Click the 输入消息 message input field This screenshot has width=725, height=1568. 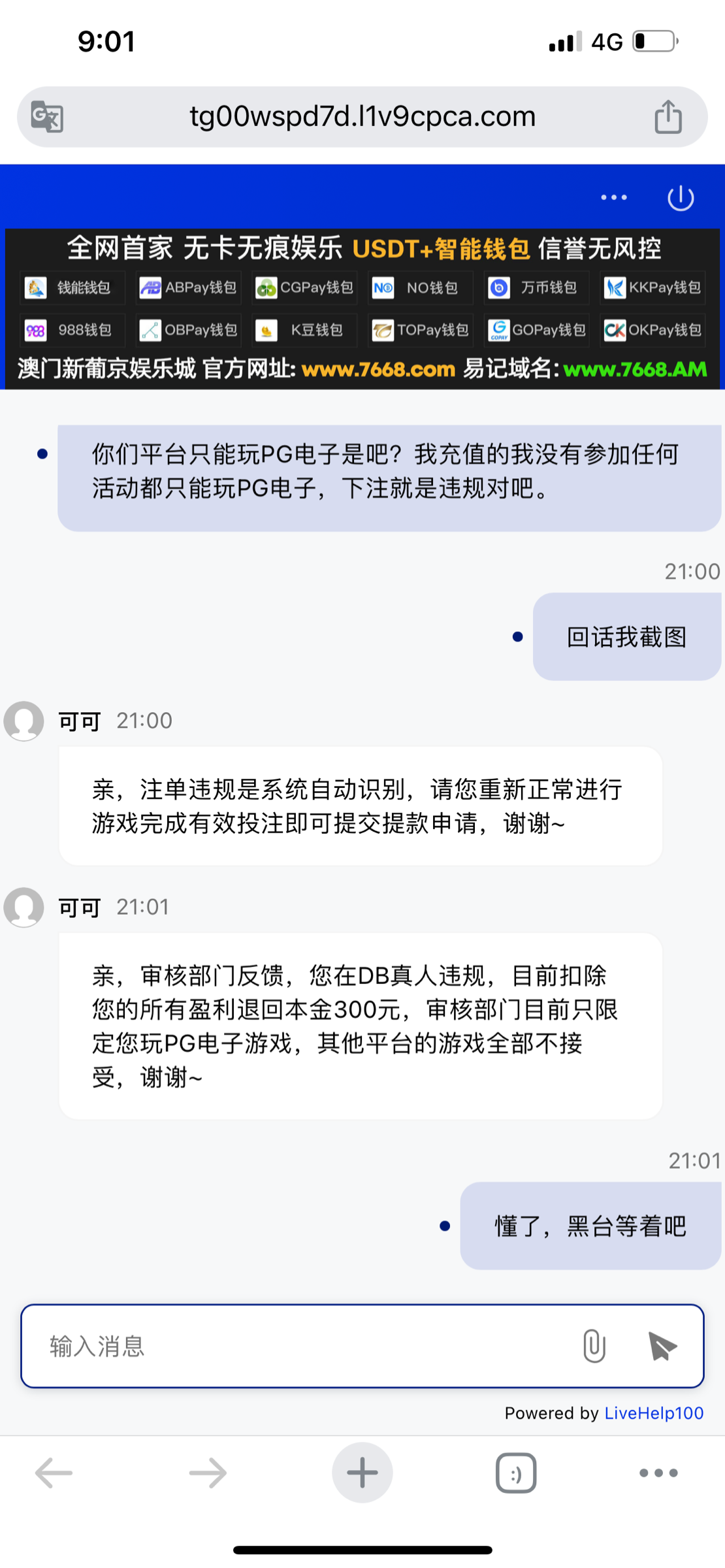(x=261, y=1346)
